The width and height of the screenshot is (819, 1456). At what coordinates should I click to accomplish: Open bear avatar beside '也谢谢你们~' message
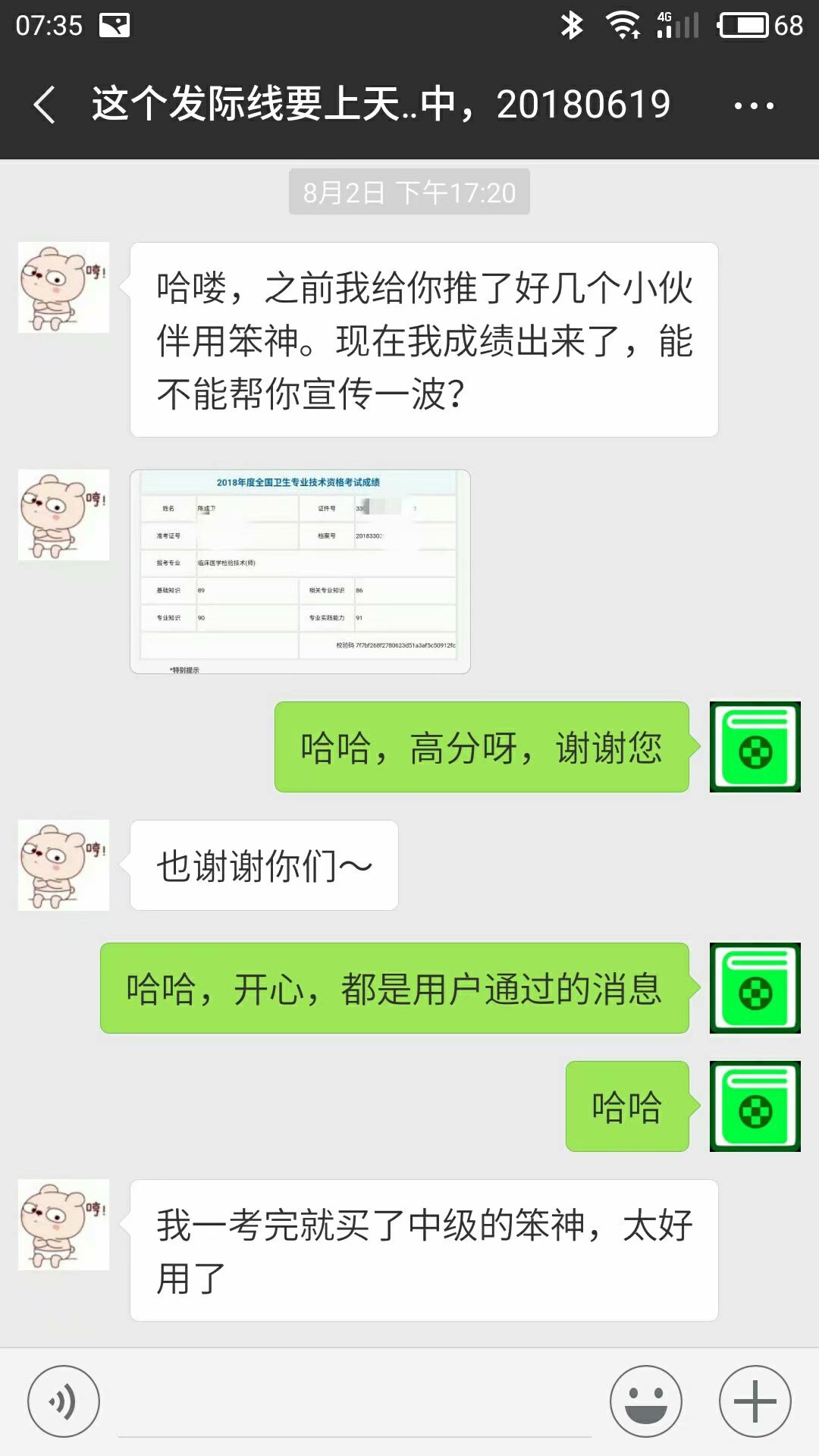pyautogui.click(x=64, y=865)
